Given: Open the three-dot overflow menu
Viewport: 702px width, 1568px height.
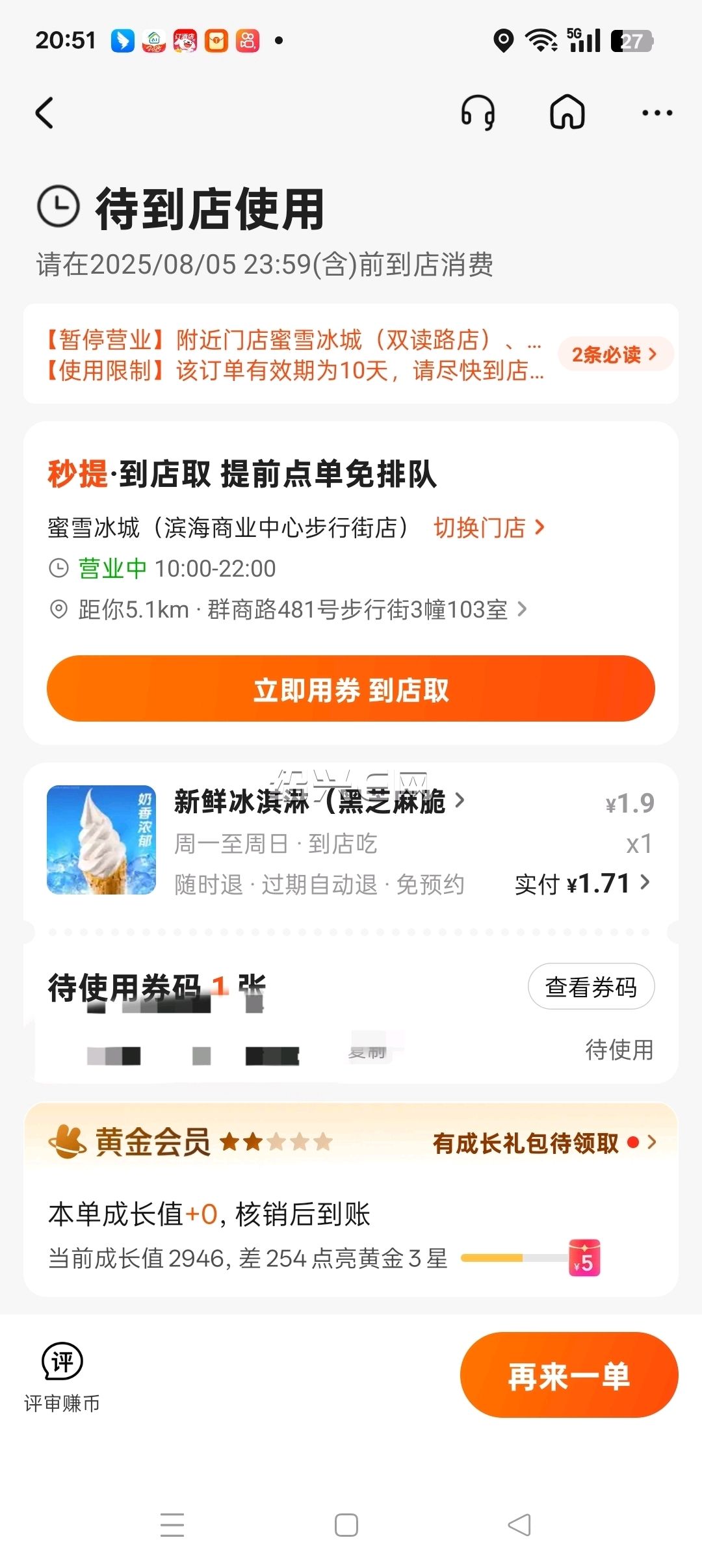Looking at the screenshot, I should [x=656, y=113].
